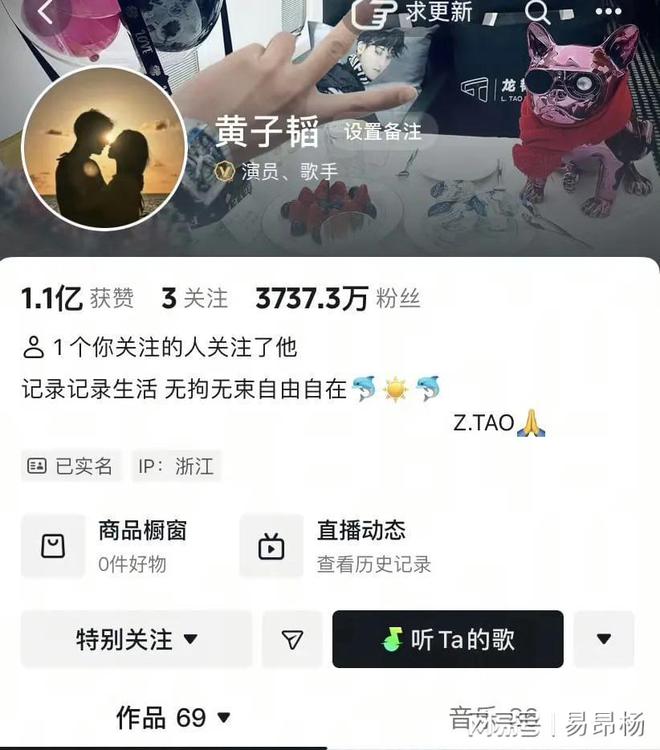View the 3 关注 following list
The height and width of the screenshot is (750, 660).
point(195,298)
